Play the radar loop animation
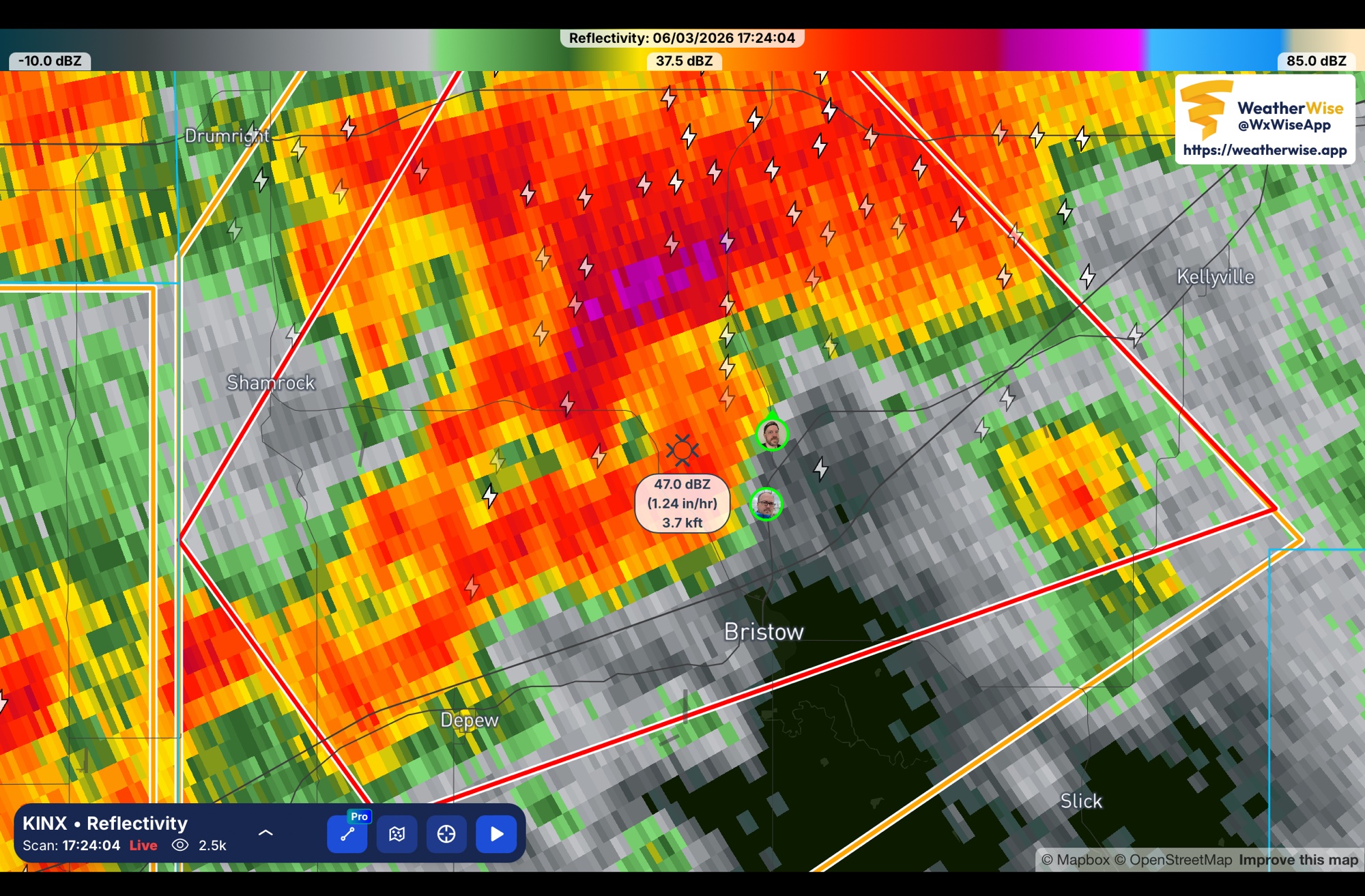1365x896 pixels. tap(496, 834)
